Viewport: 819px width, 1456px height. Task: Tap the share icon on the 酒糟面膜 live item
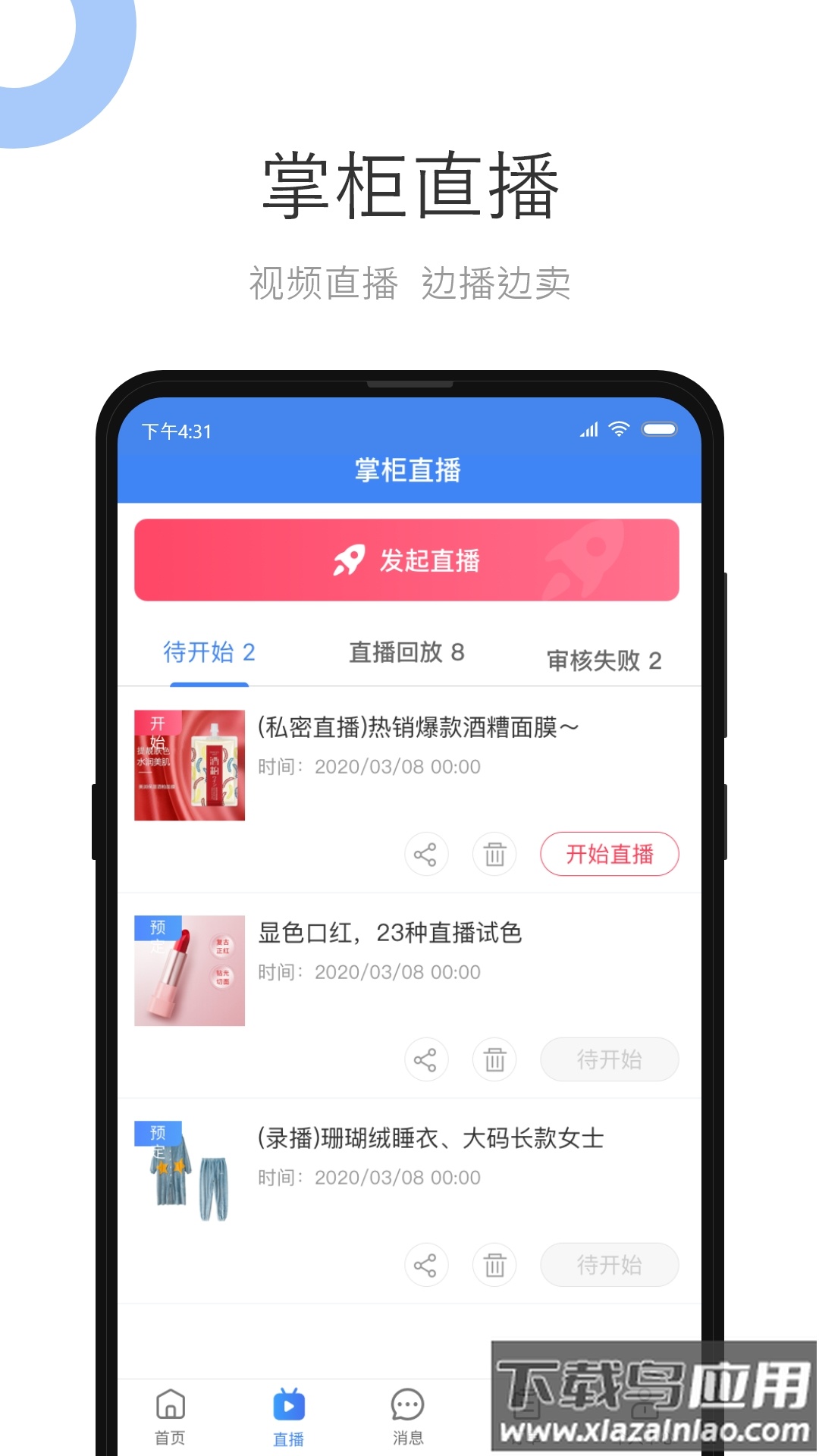(426, 854)
